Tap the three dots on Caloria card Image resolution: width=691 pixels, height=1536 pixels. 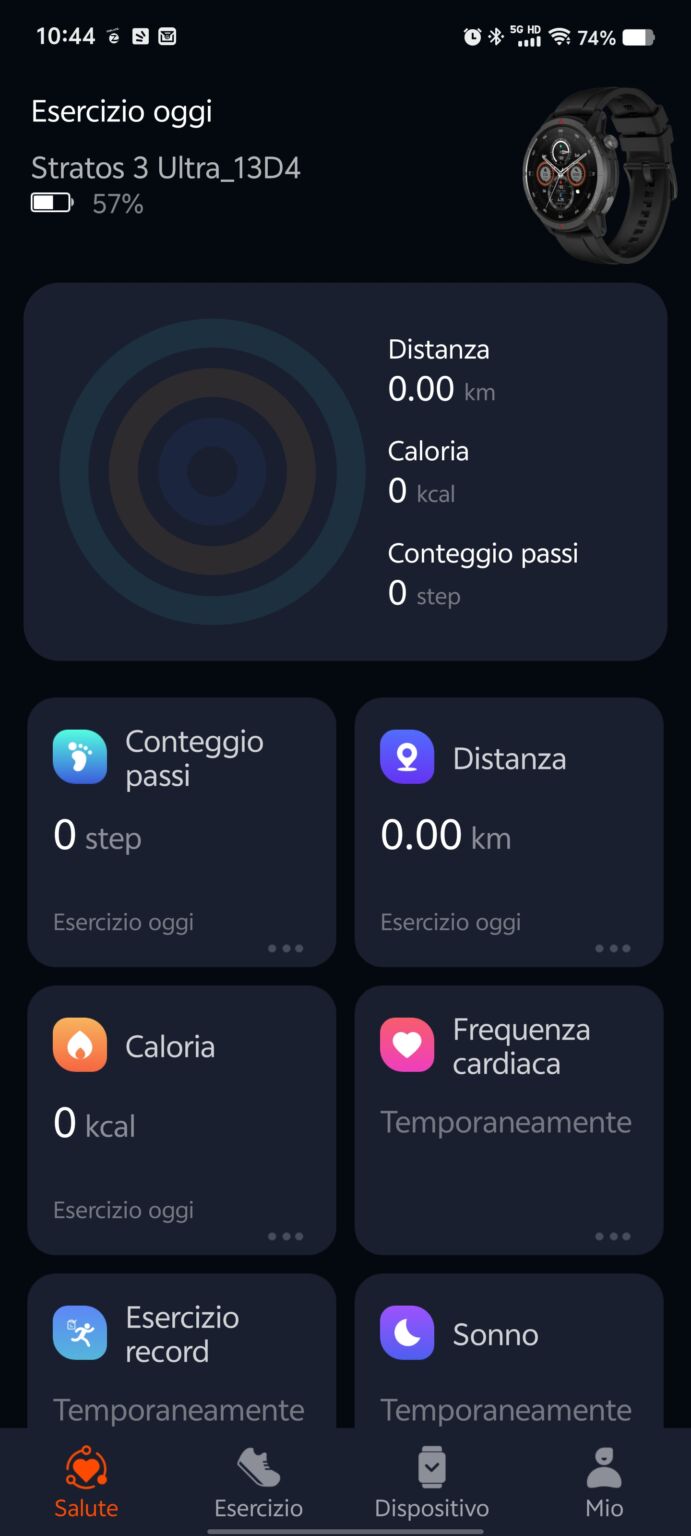285,1236
